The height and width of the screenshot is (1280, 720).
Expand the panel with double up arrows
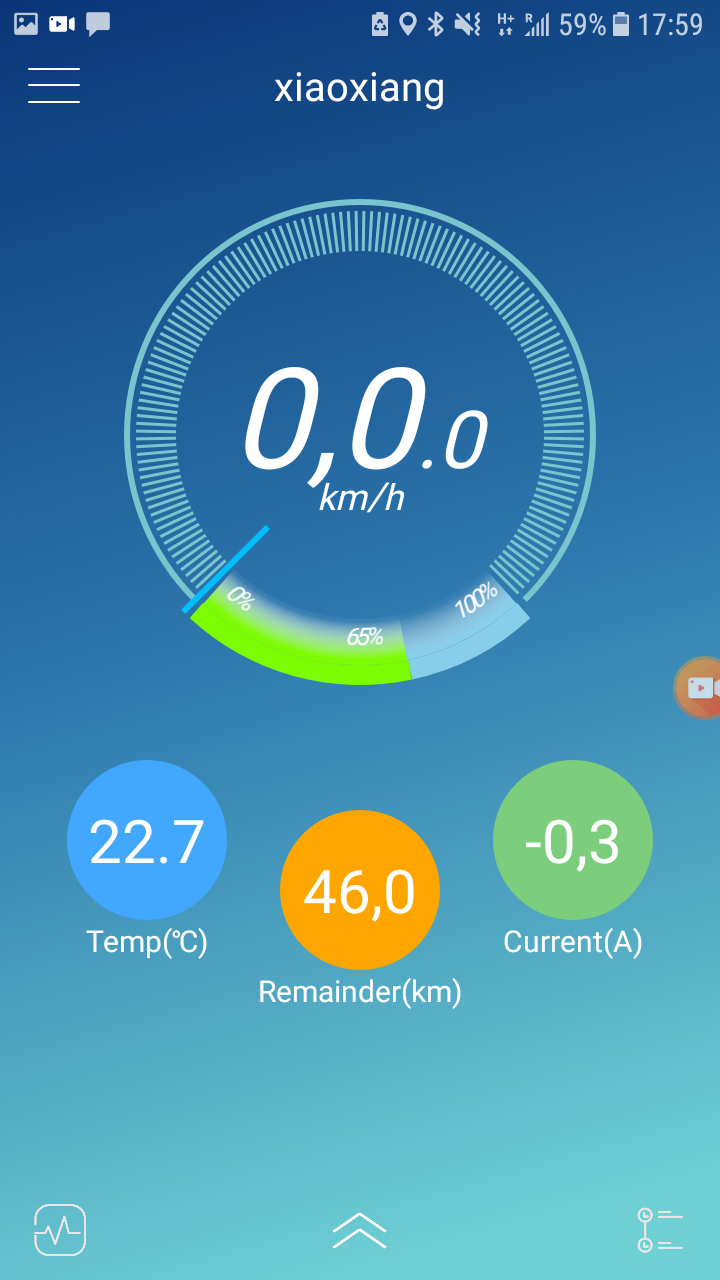coord(359,1230)
